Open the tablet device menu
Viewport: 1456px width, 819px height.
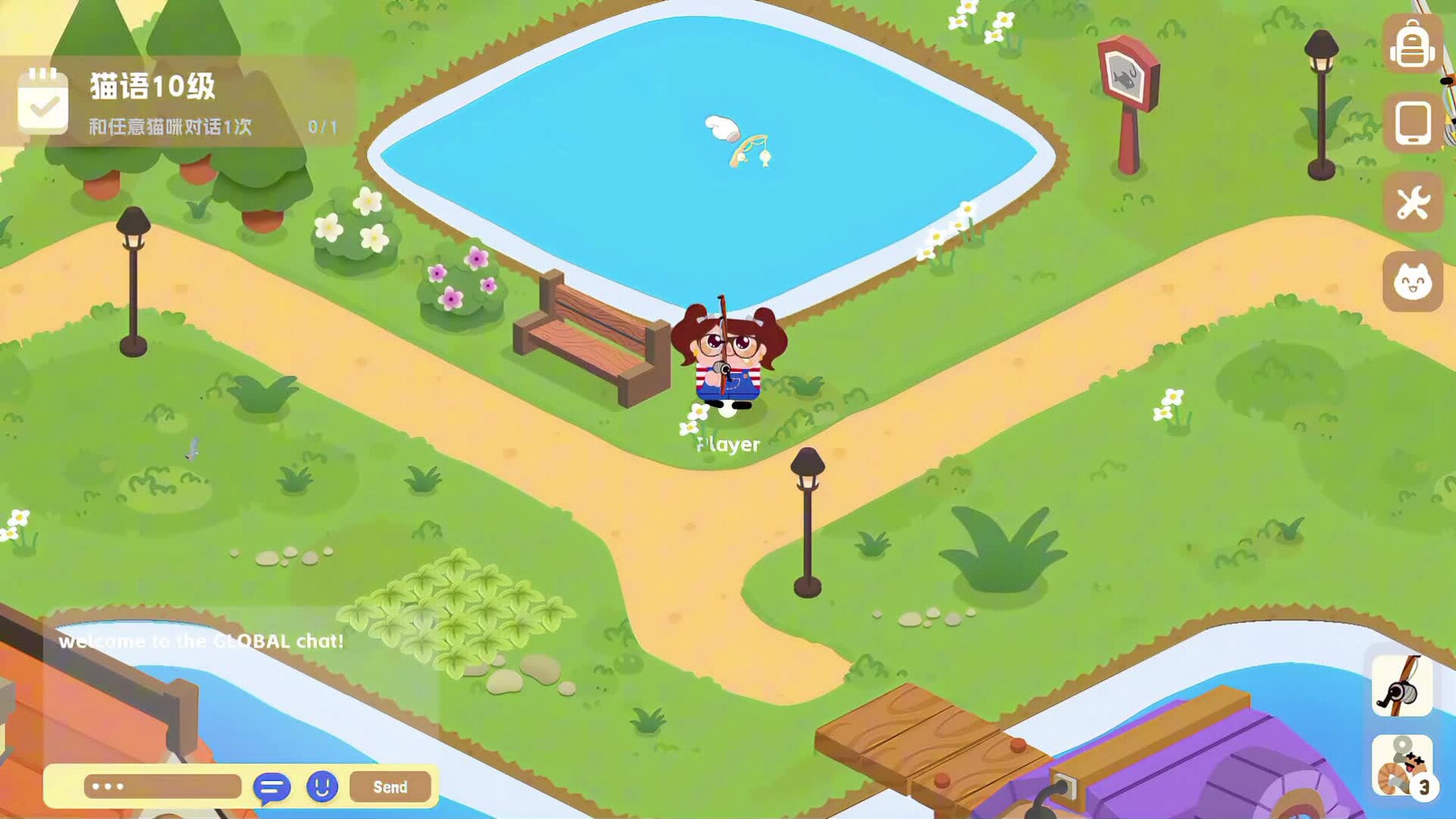click(1412, 124)
